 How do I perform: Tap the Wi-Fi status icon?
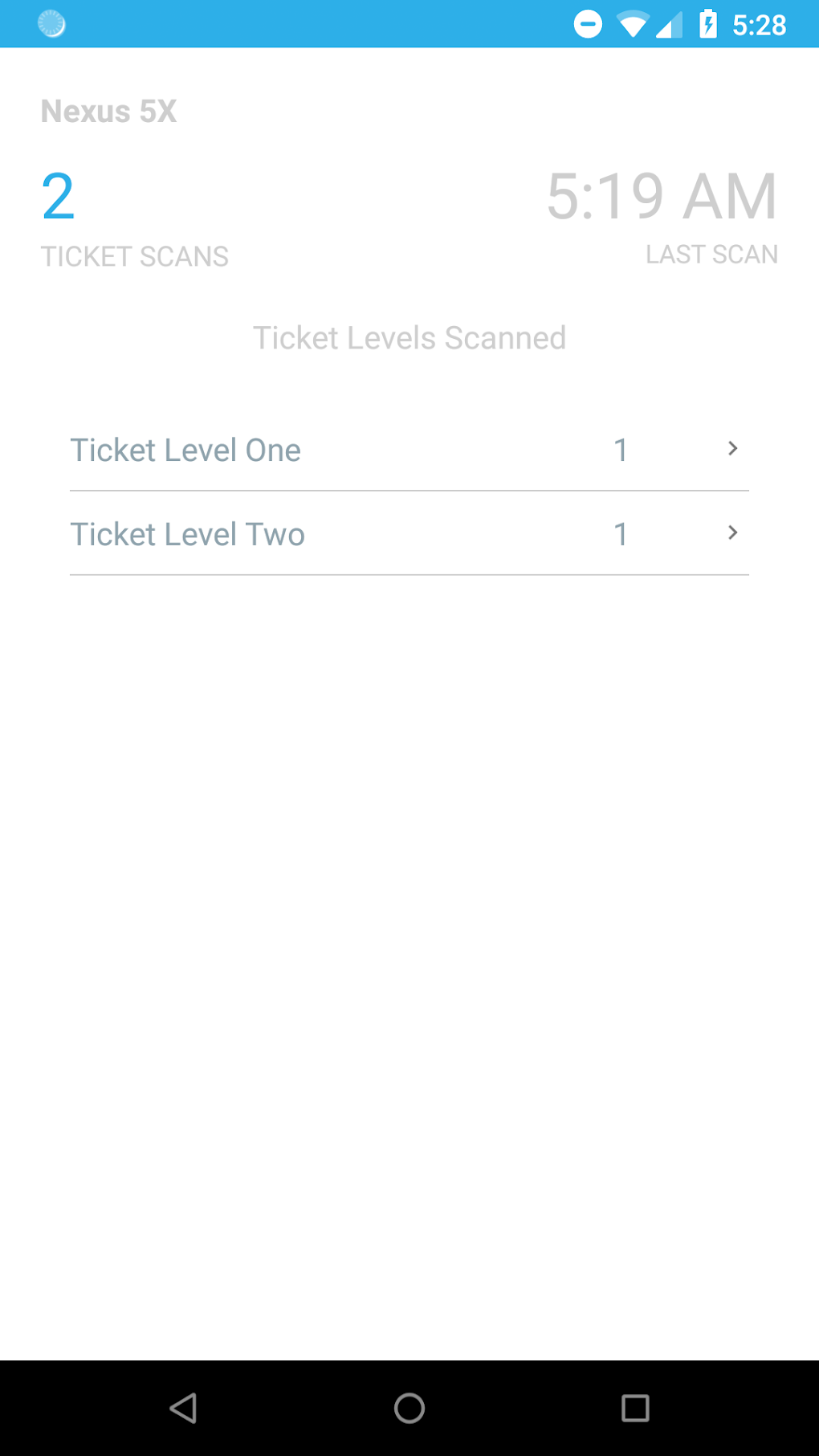point(634,23)
